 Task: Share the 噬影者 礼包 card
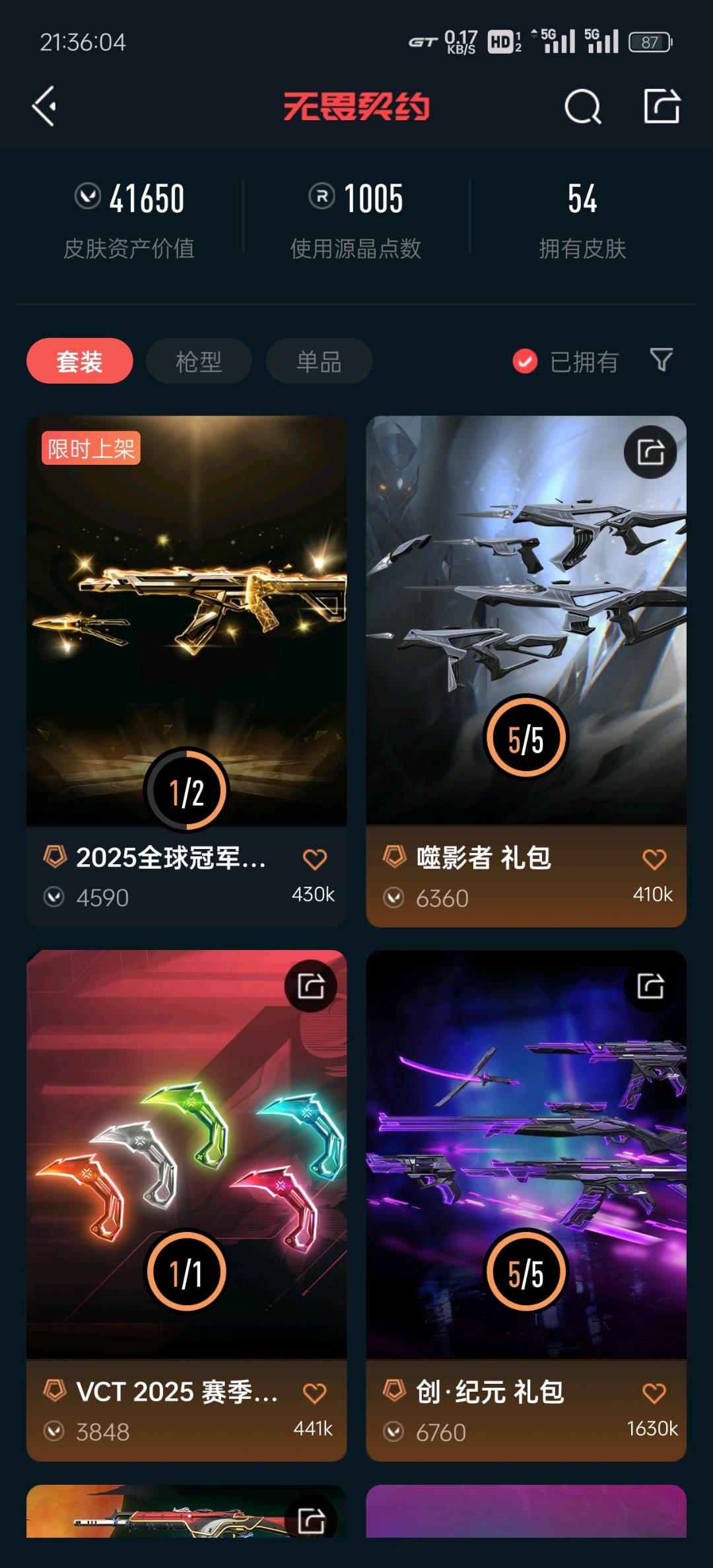coord(650,452)
